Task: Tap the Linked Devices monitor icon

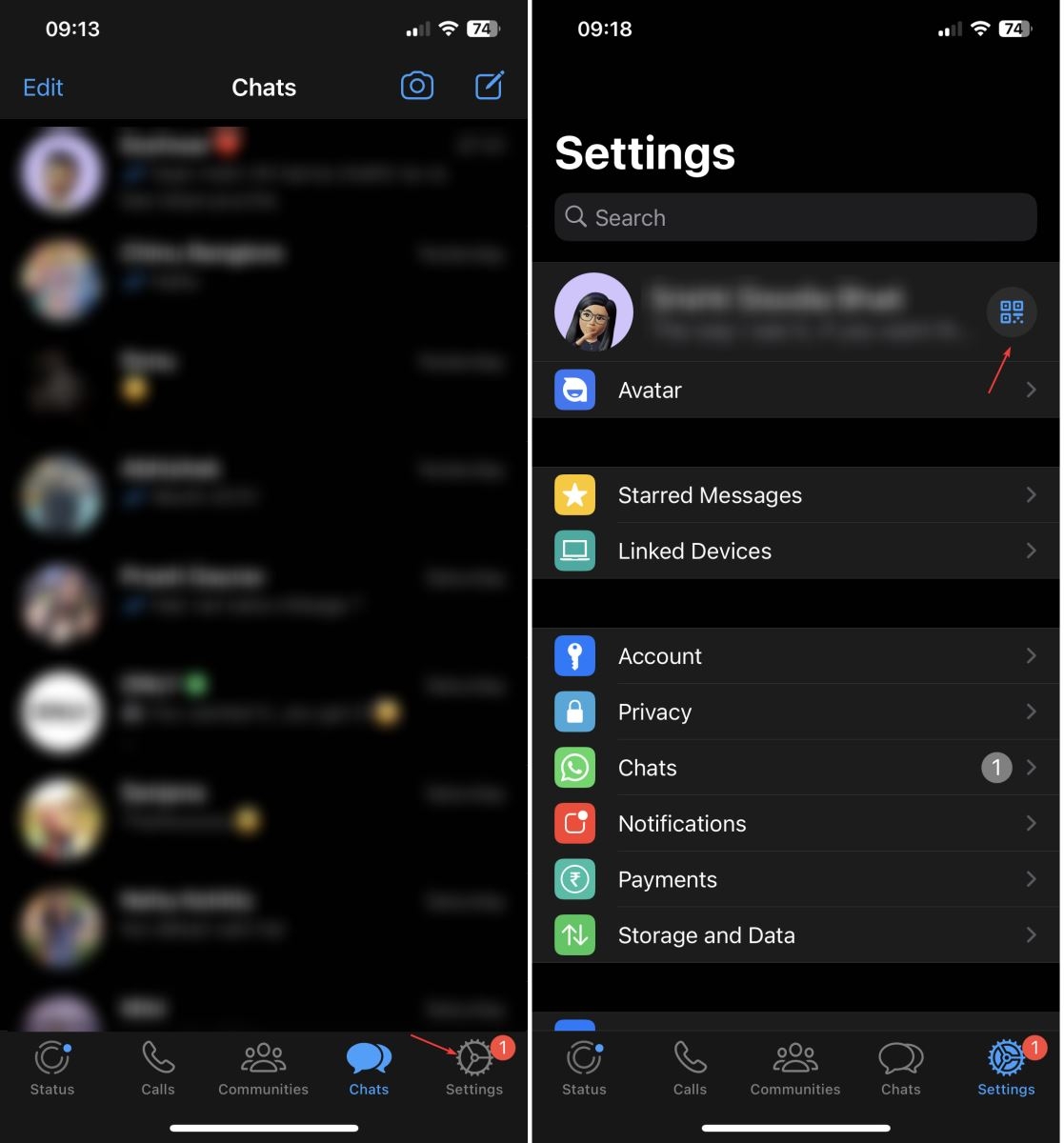Action: pos(574,551)
